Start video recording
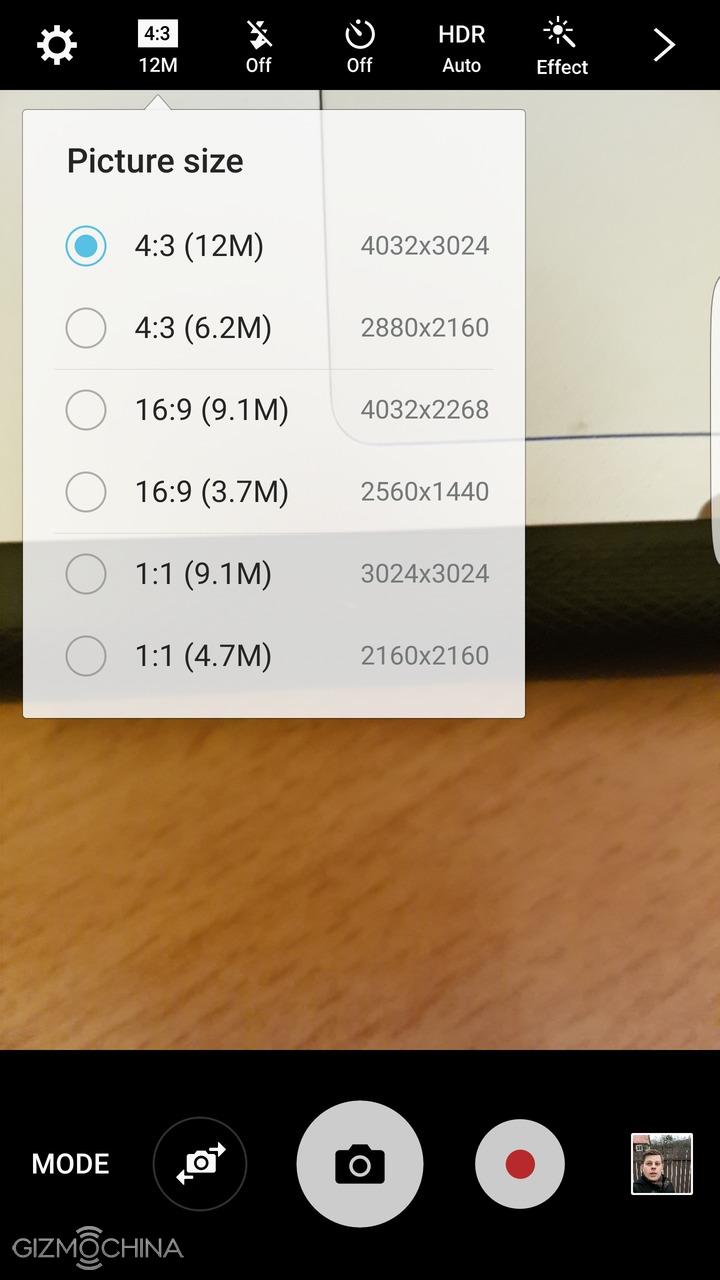 click(x=520, y=1164)
